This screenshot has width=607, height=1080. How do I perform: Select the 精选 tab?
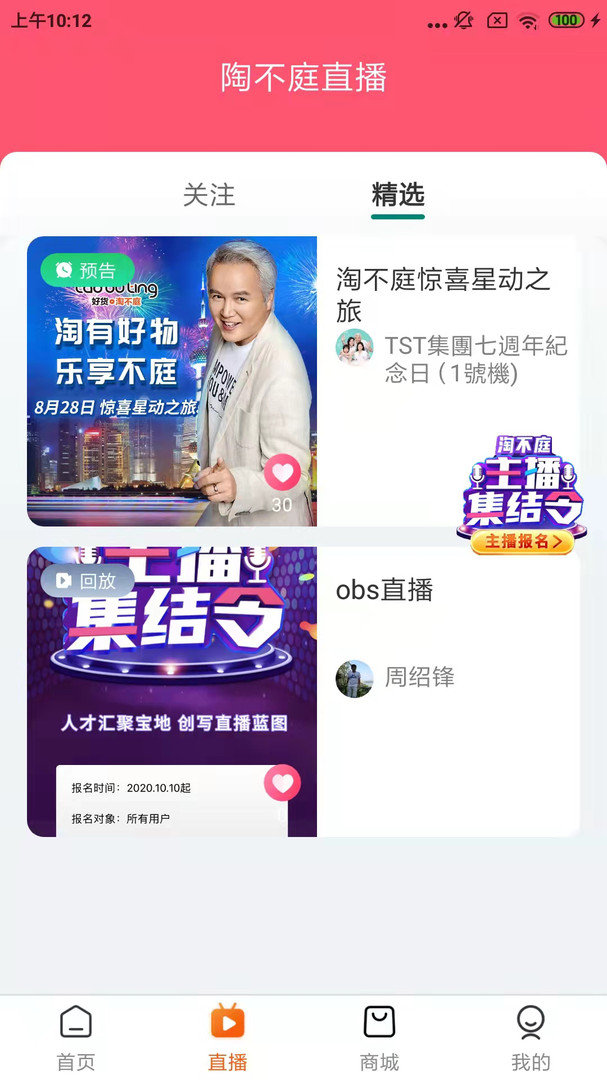(398, 195)
